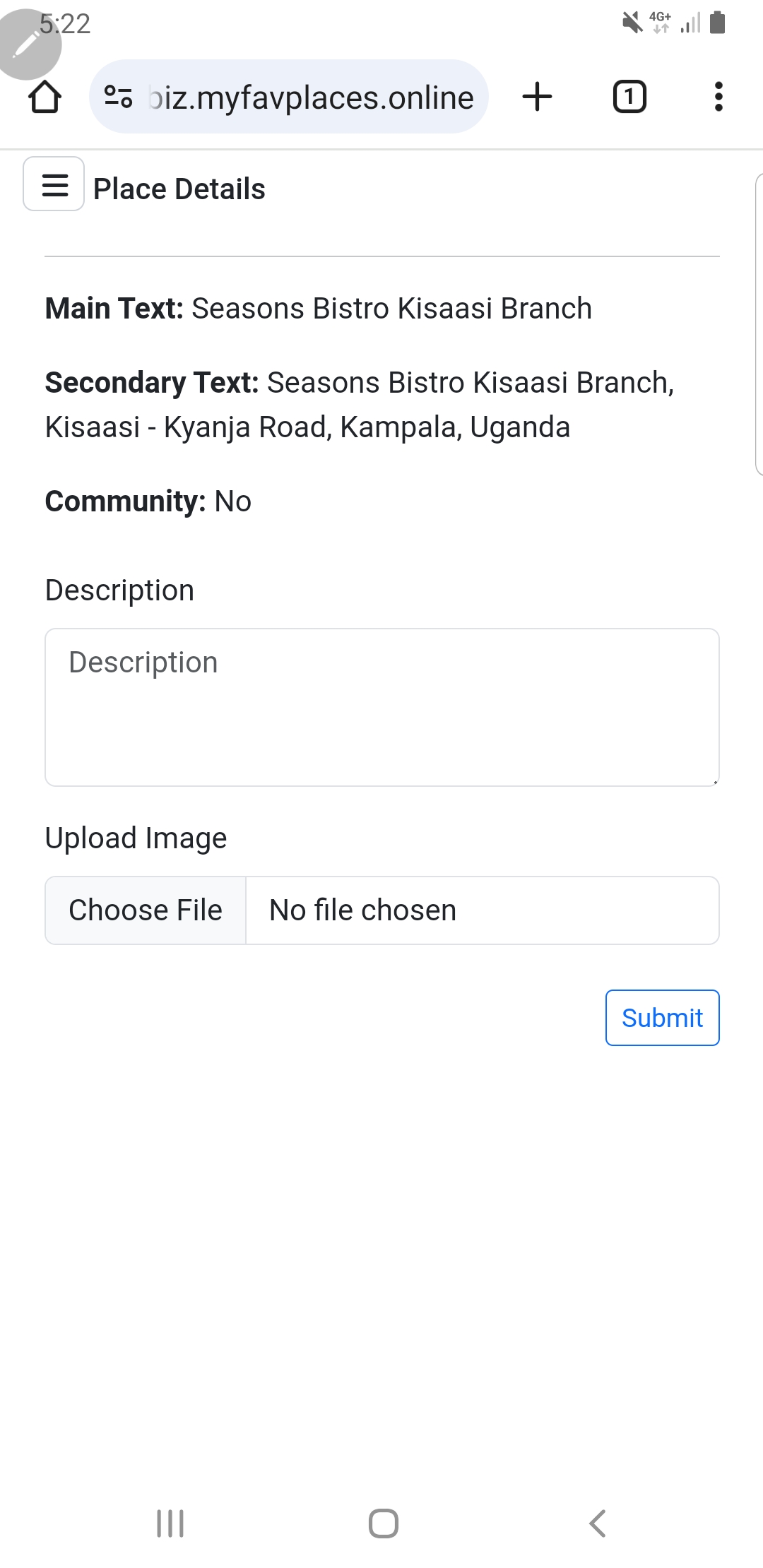Tap Choose File to upload an image
763x1568 pixels.
(x=144, y=910)
